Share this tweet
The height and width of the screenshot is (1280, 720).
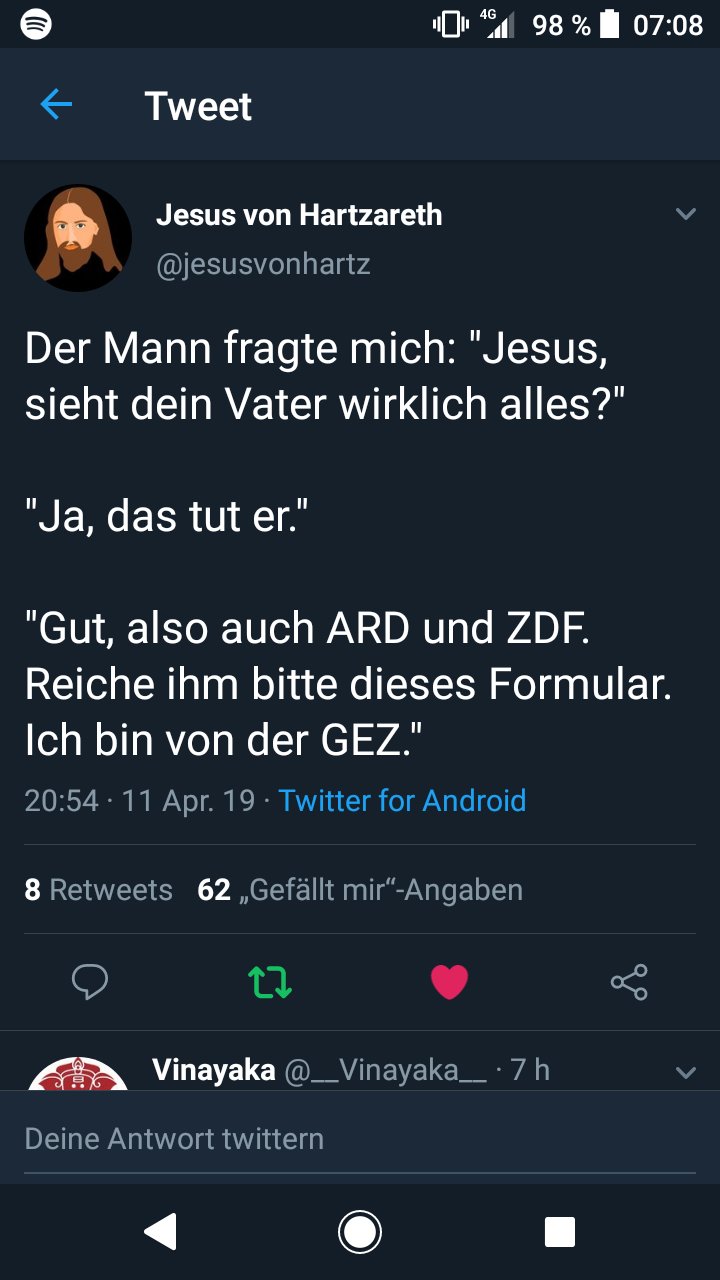629,982
